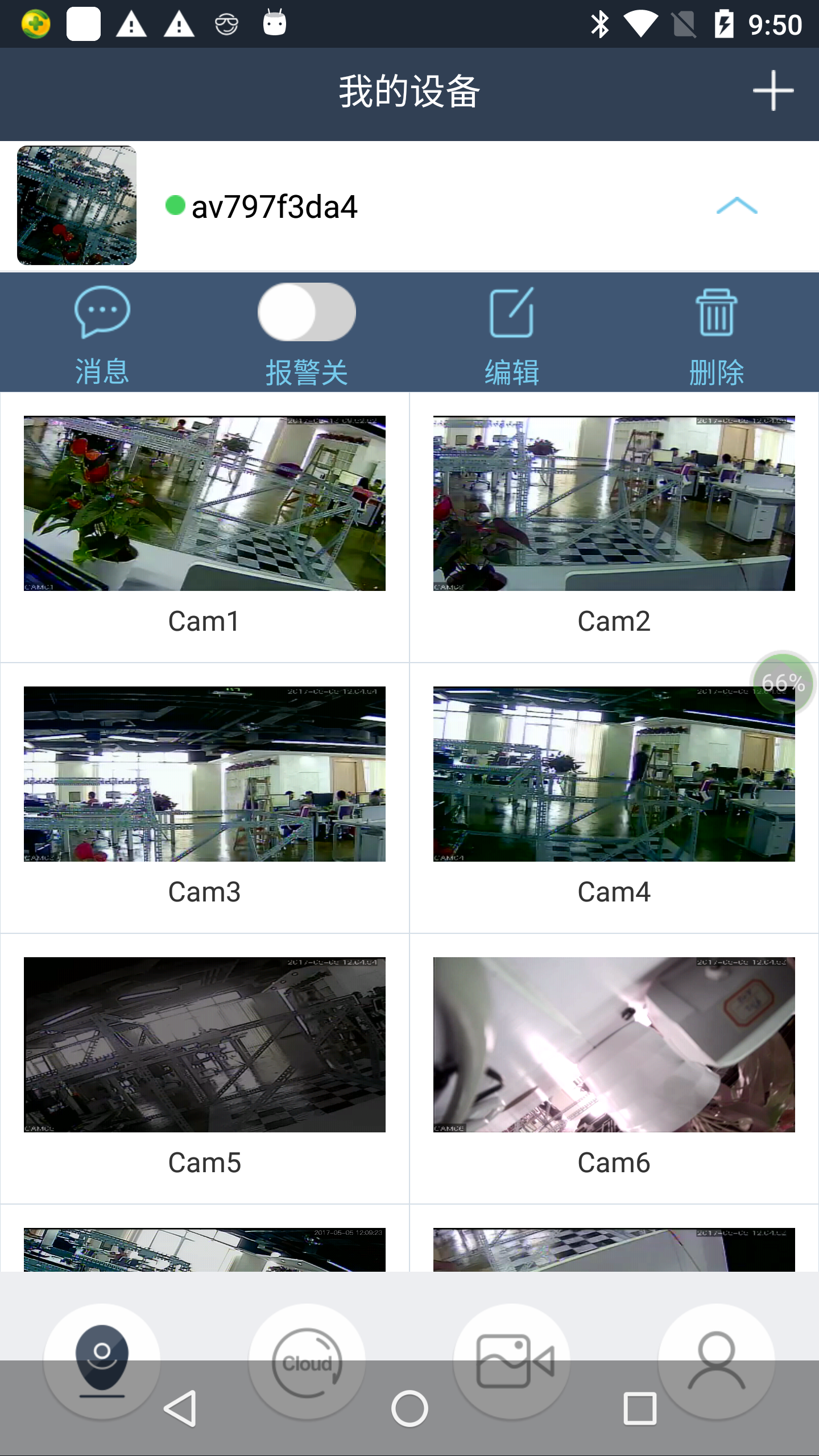Toggle the alarm switch (报警关)

[x=307, y=312]
